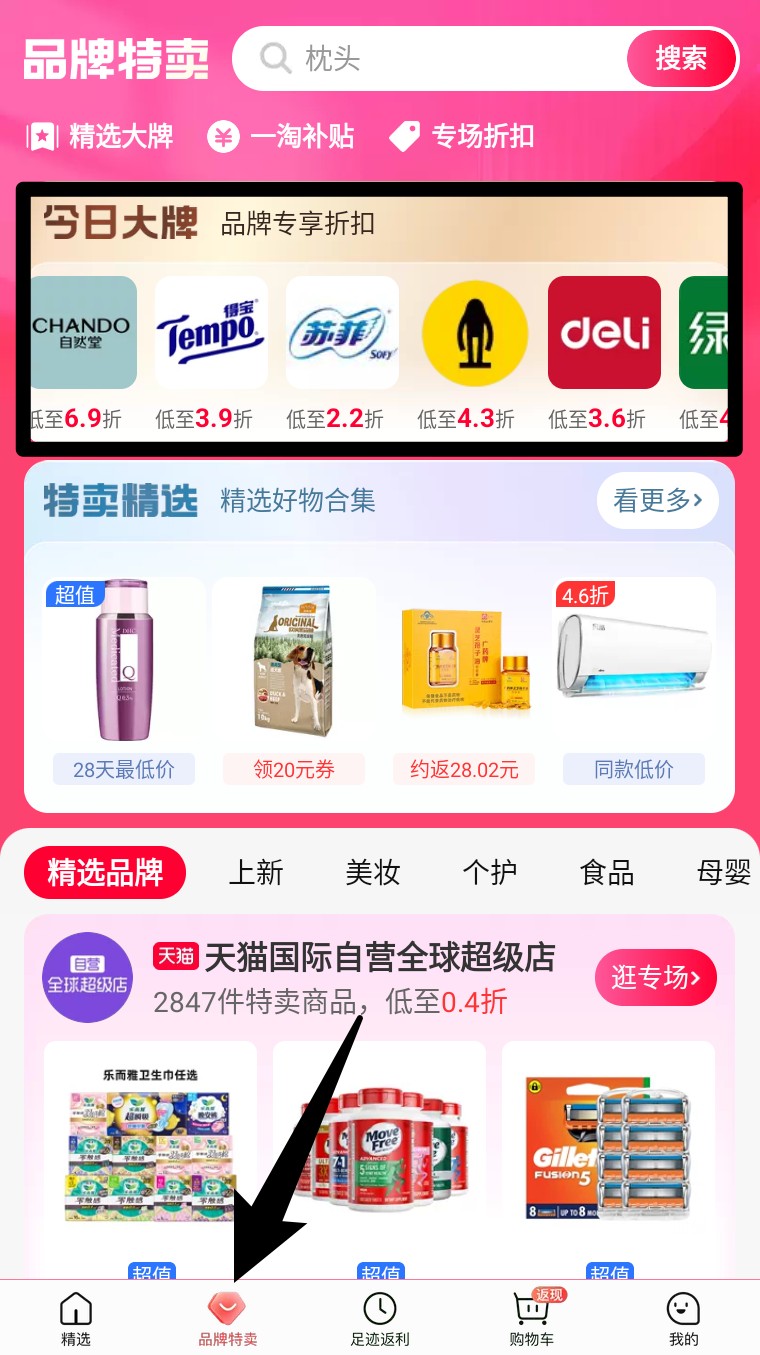The image size is (760, 1355).
Task: Open the Gillette Fusion5 blades product
Action: pyautogui.click(x=608, y=1150)
